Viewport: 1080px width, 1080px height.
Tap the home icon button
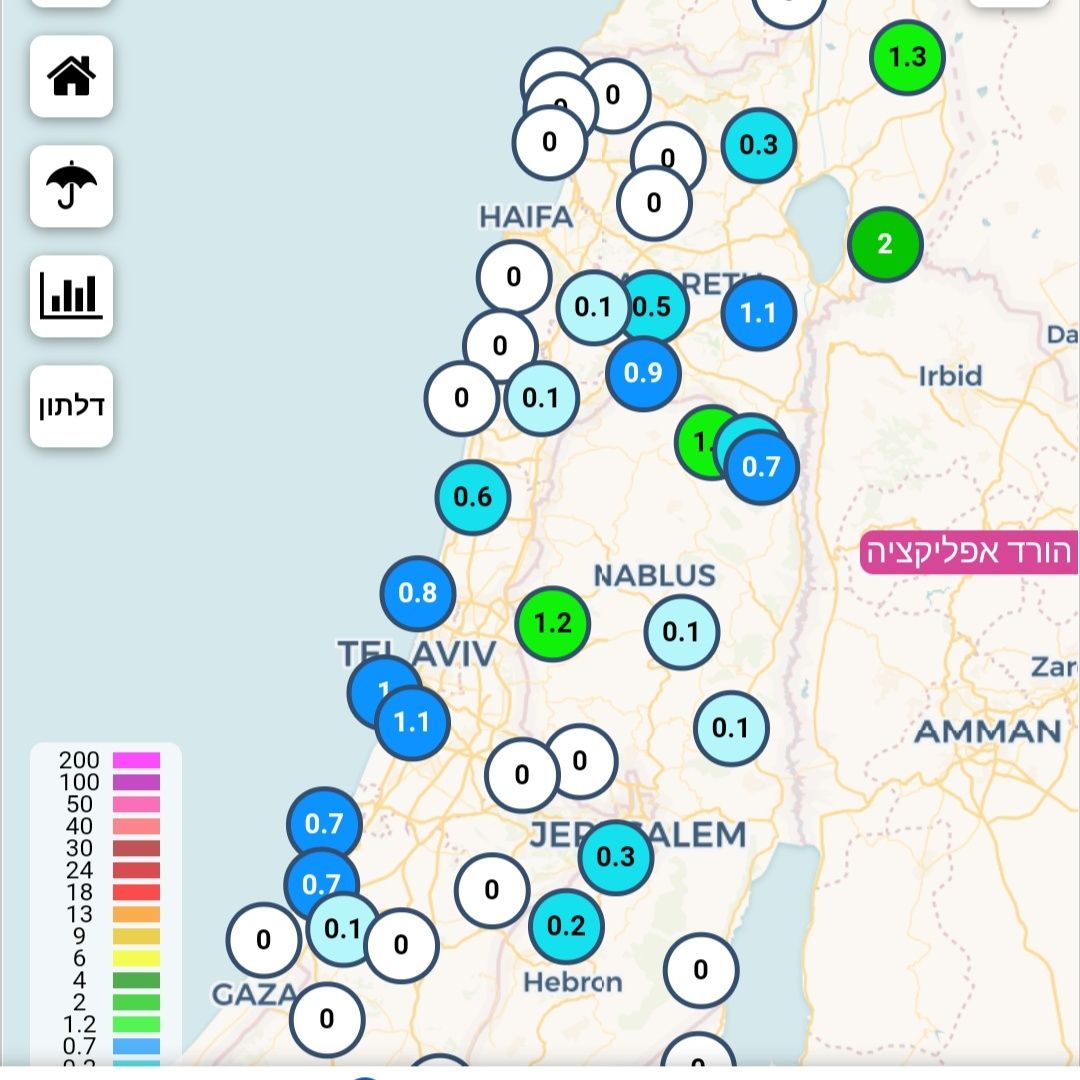pos(71,76)
